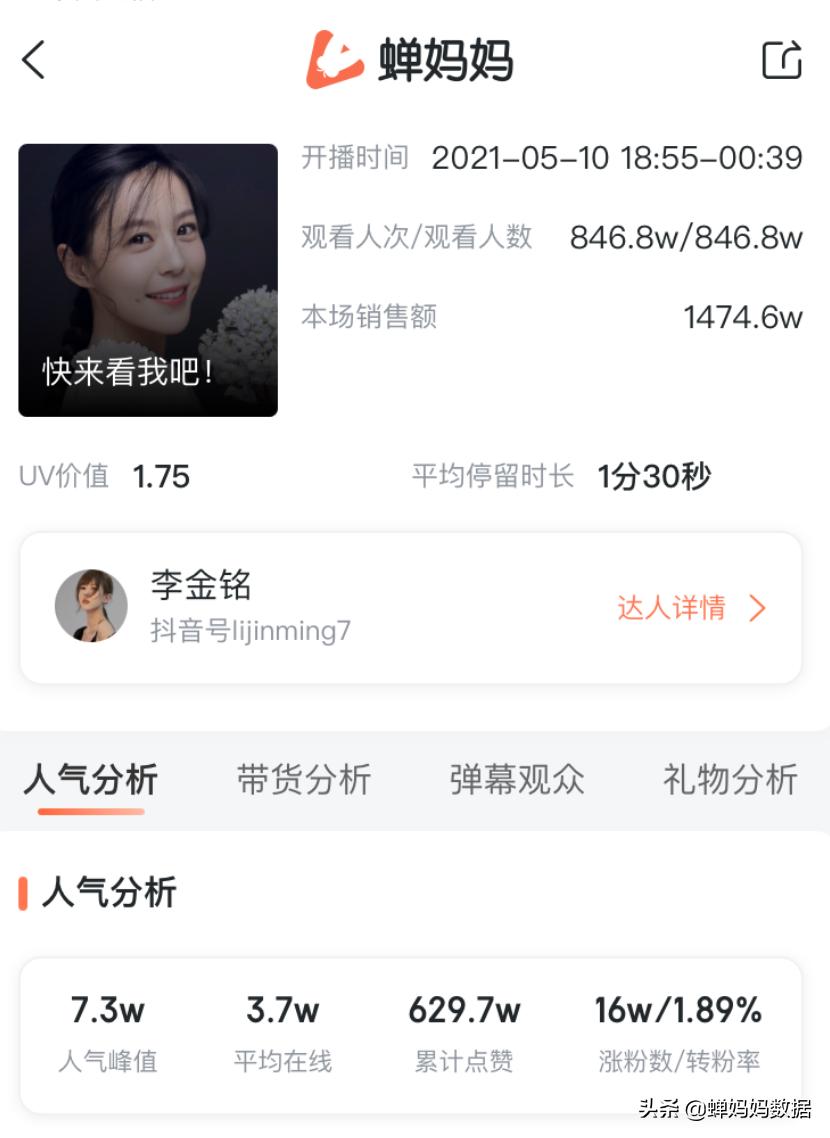830x1138 pixels.
Task: Click Li Jinming's circular avatar
Action: (x=91, y=605)
